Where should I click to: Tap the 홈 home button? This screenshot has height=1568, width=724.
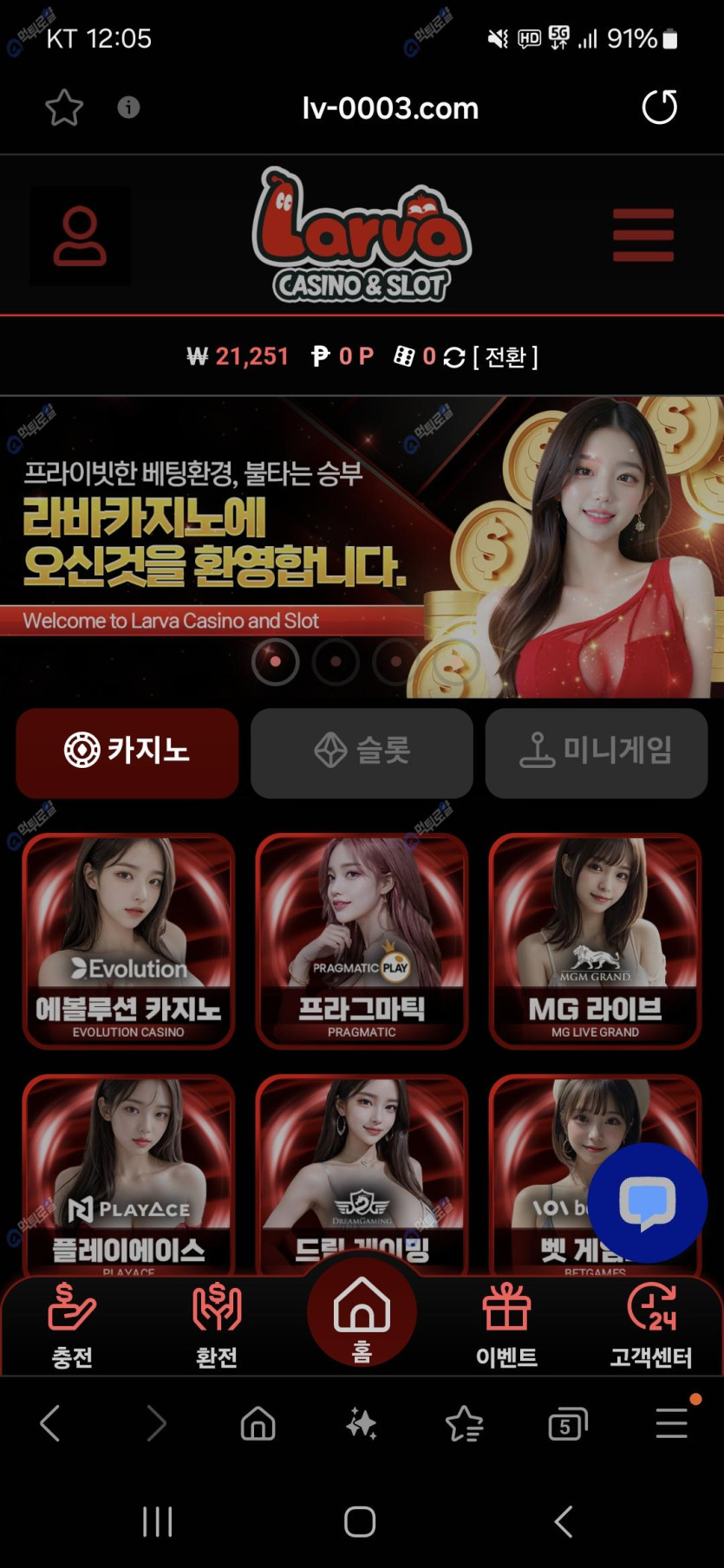tap(362, 1316)
